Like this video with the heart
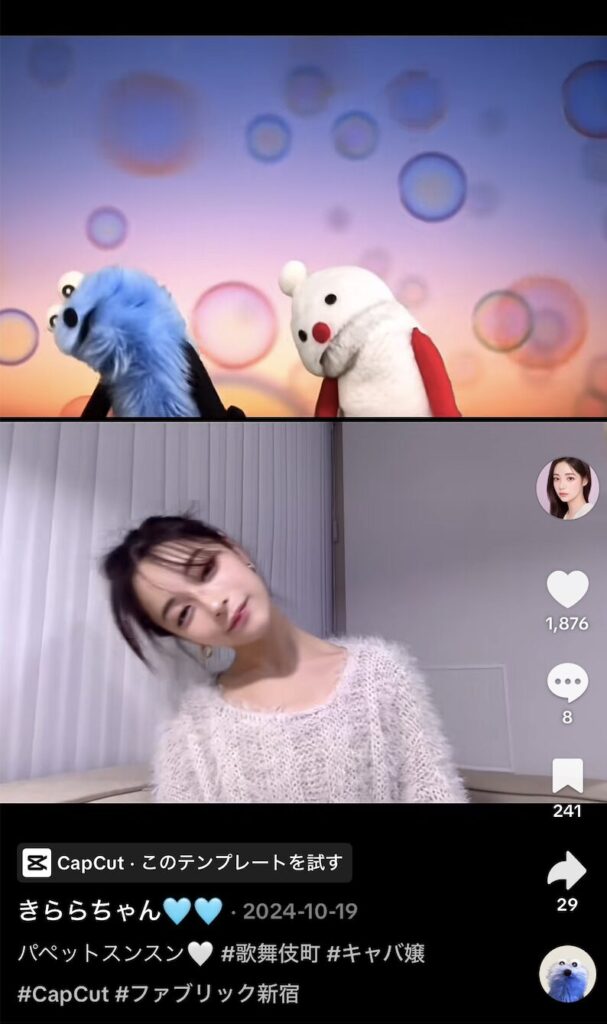Viewport: 607px width, 1024px height. pos(567,589)
